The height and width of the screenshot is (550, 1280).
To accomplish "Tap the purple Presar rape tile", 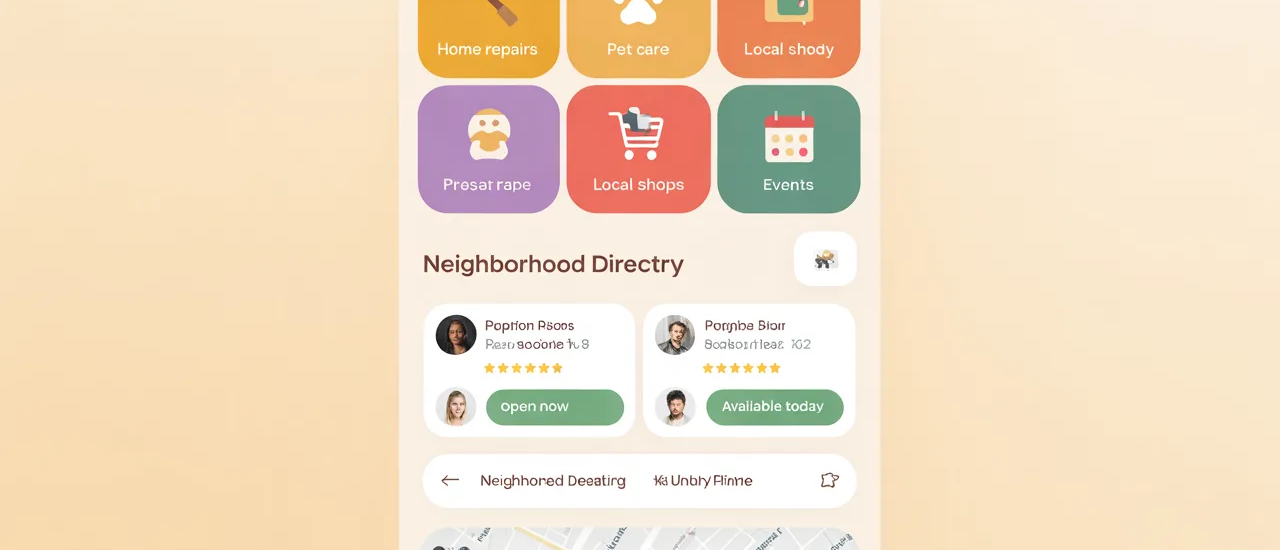I will pos(488,149).
